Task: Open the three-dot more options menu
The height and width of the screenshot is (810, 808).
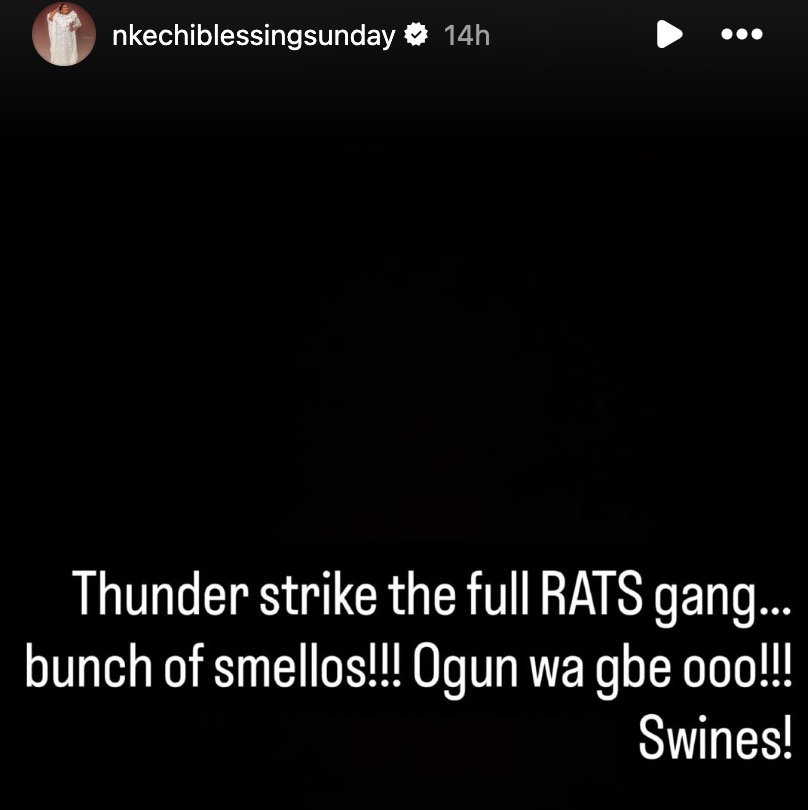Action: pos(741,35)
